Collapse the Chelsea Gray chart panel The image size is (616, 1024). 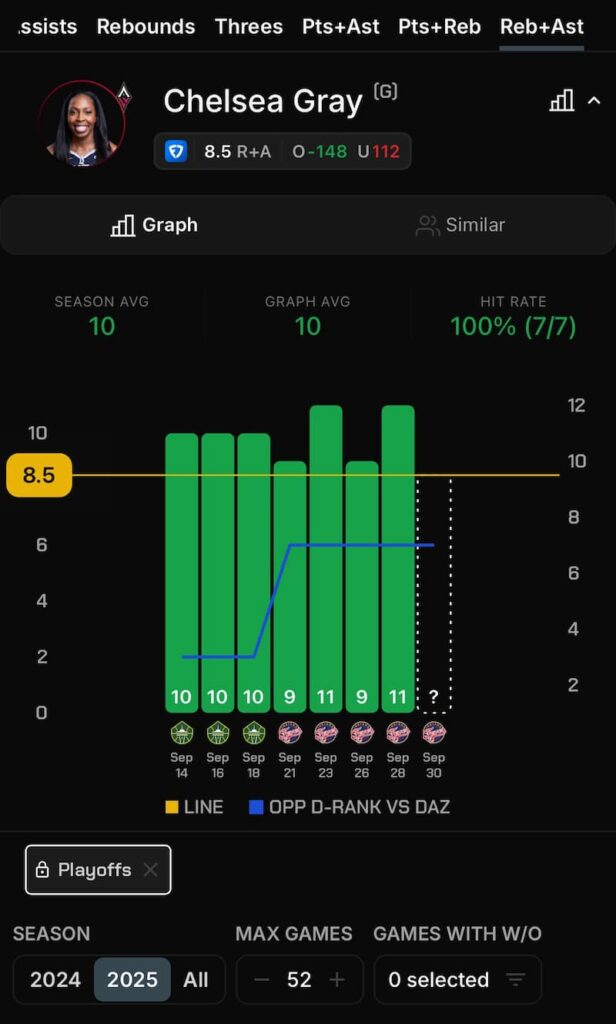coord(594,100)
